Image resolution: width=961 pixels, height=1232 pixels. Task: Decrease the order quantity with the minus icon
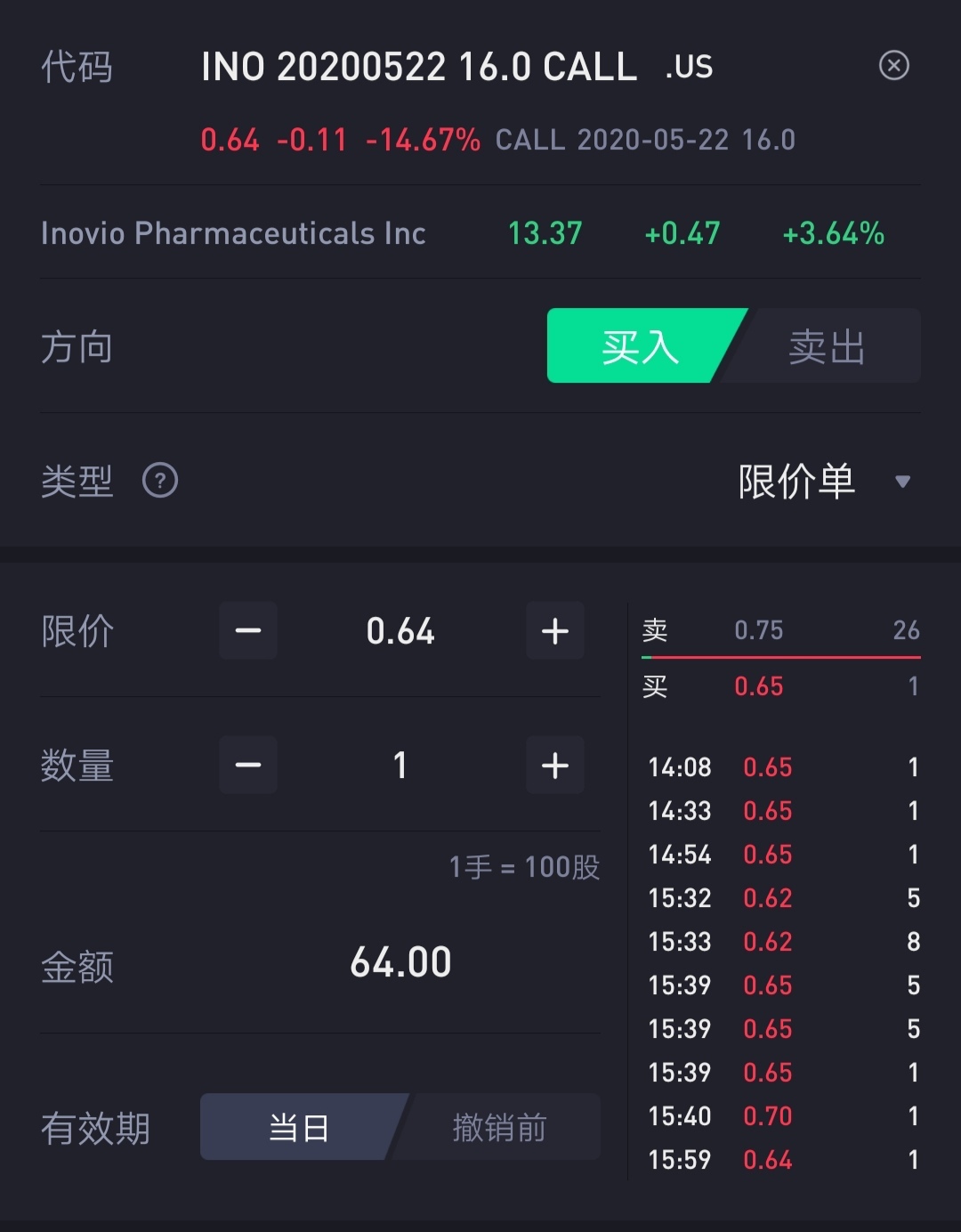coord(247,766)
